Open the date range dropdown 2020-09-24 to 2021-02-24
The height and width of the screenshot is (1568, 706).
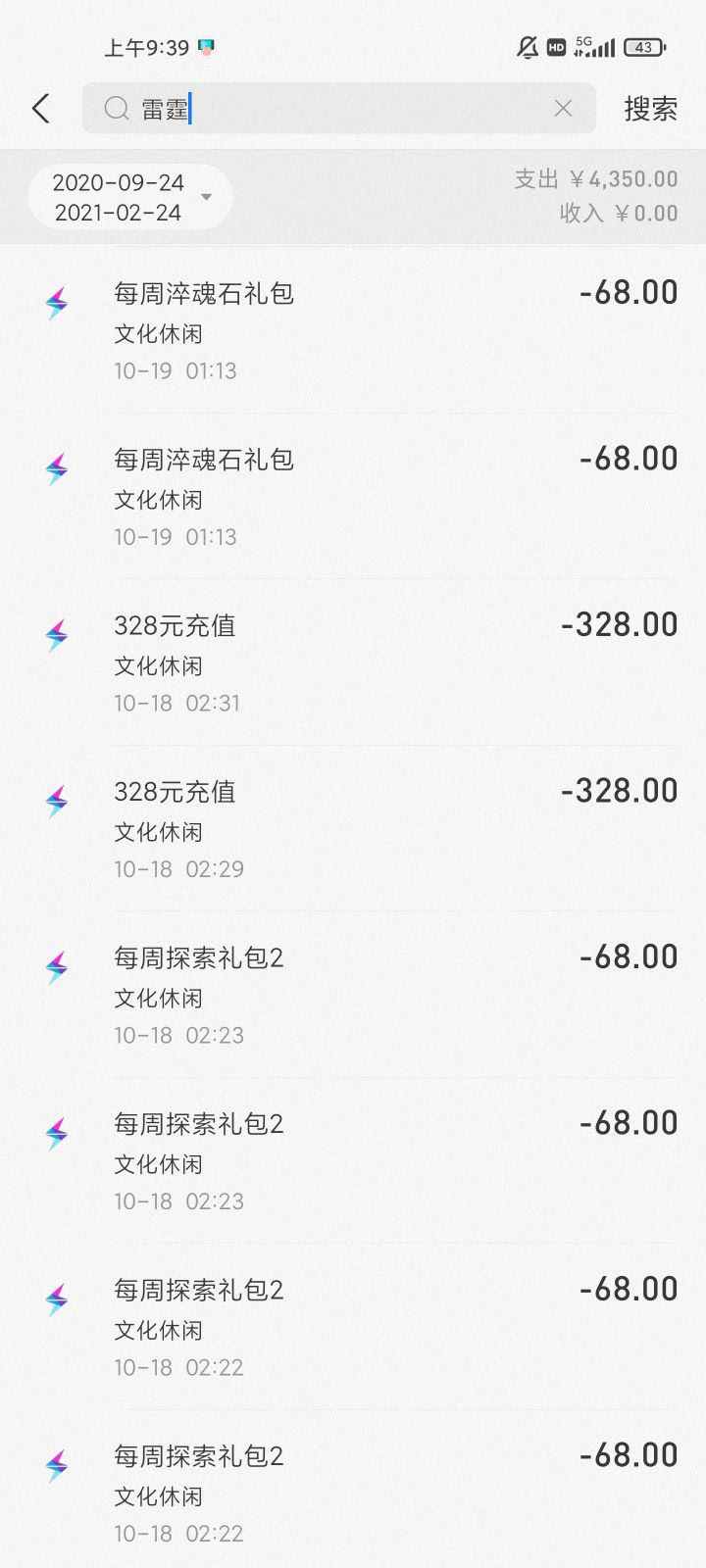130,197
